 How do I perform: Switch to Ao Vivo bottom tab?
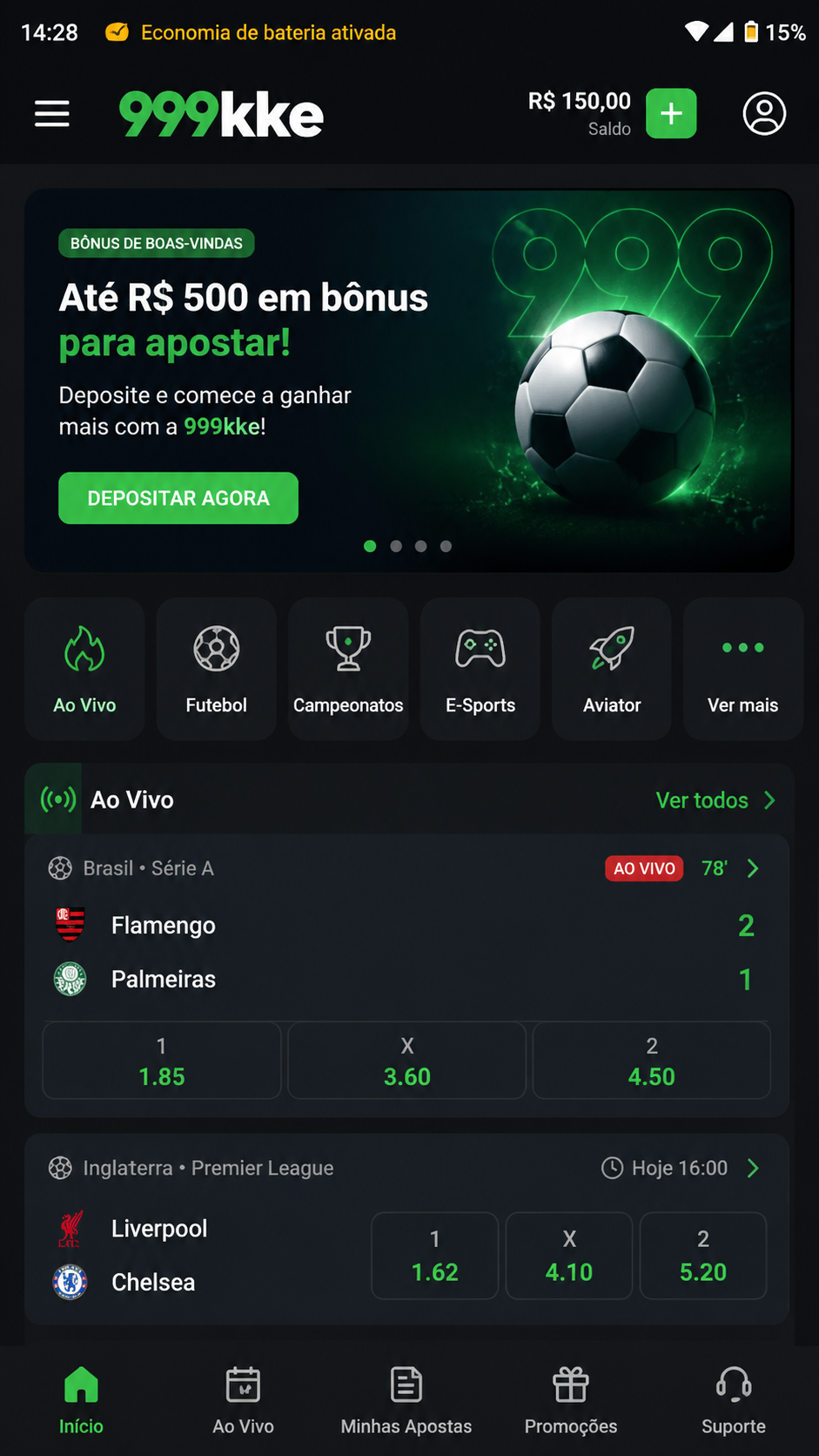244,1401
